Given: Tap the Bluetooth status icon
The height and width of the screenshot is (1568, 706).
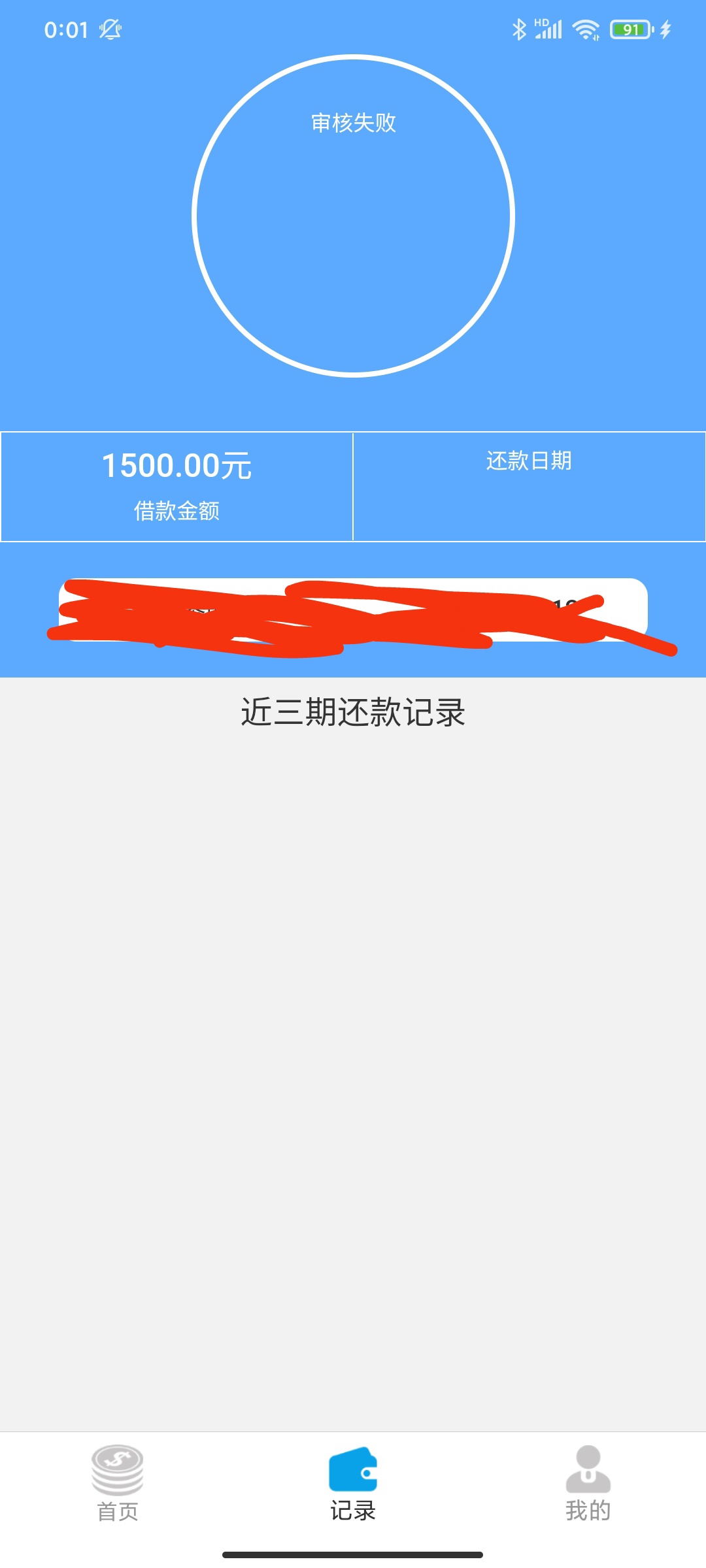Looking at the screenshot, I should click(x=520, y=29).
